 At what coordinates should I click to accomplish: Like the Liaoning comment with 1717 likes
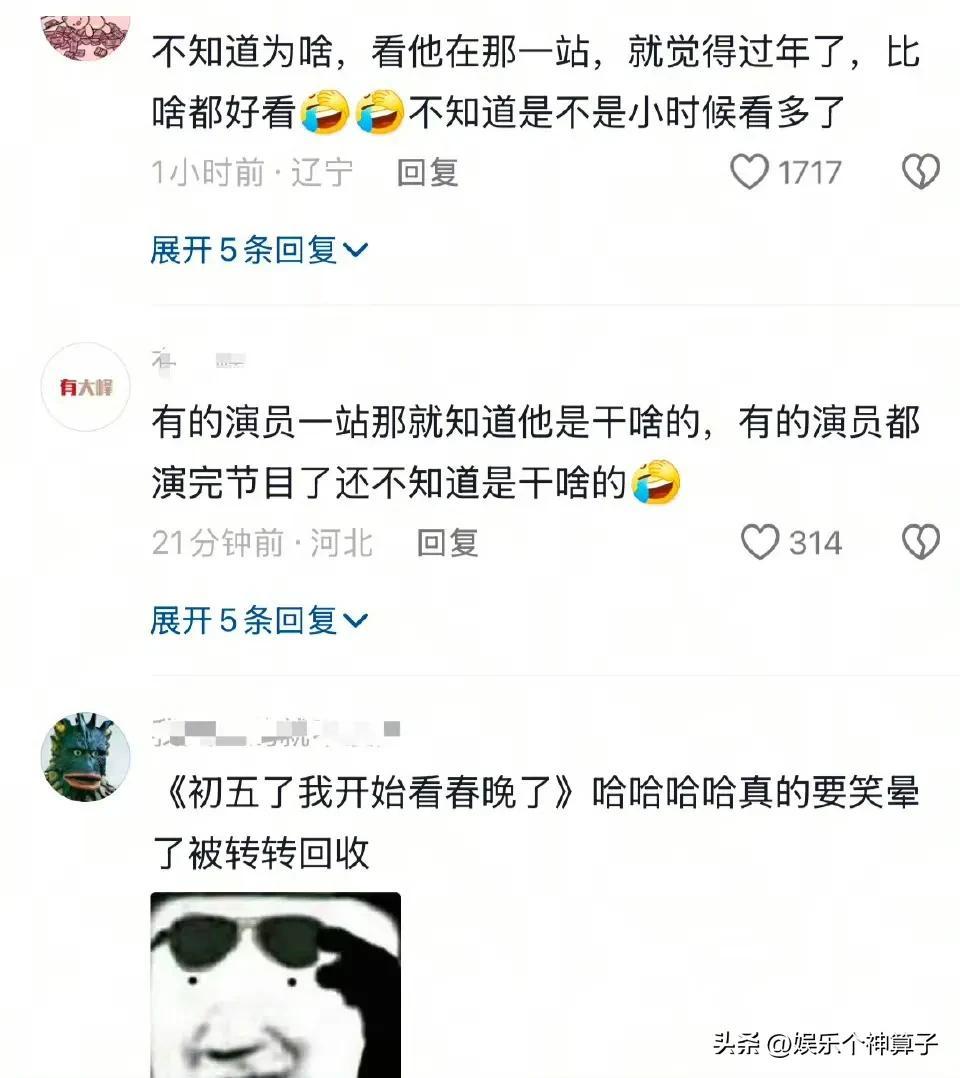[749, 173]
